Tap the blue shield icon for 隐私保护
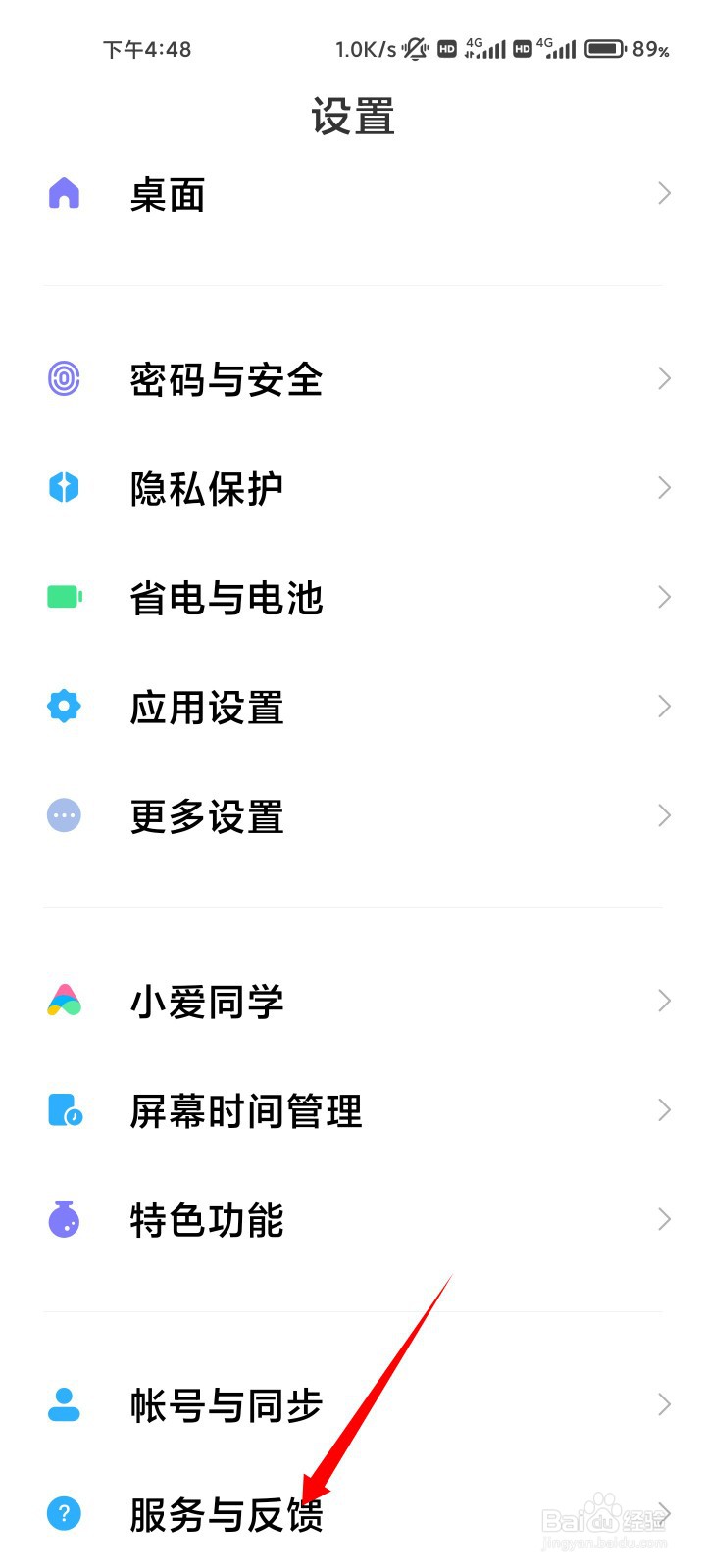The width and height of the screenshot is (706, 1568). pyautogui.click(x=63, y=488)
